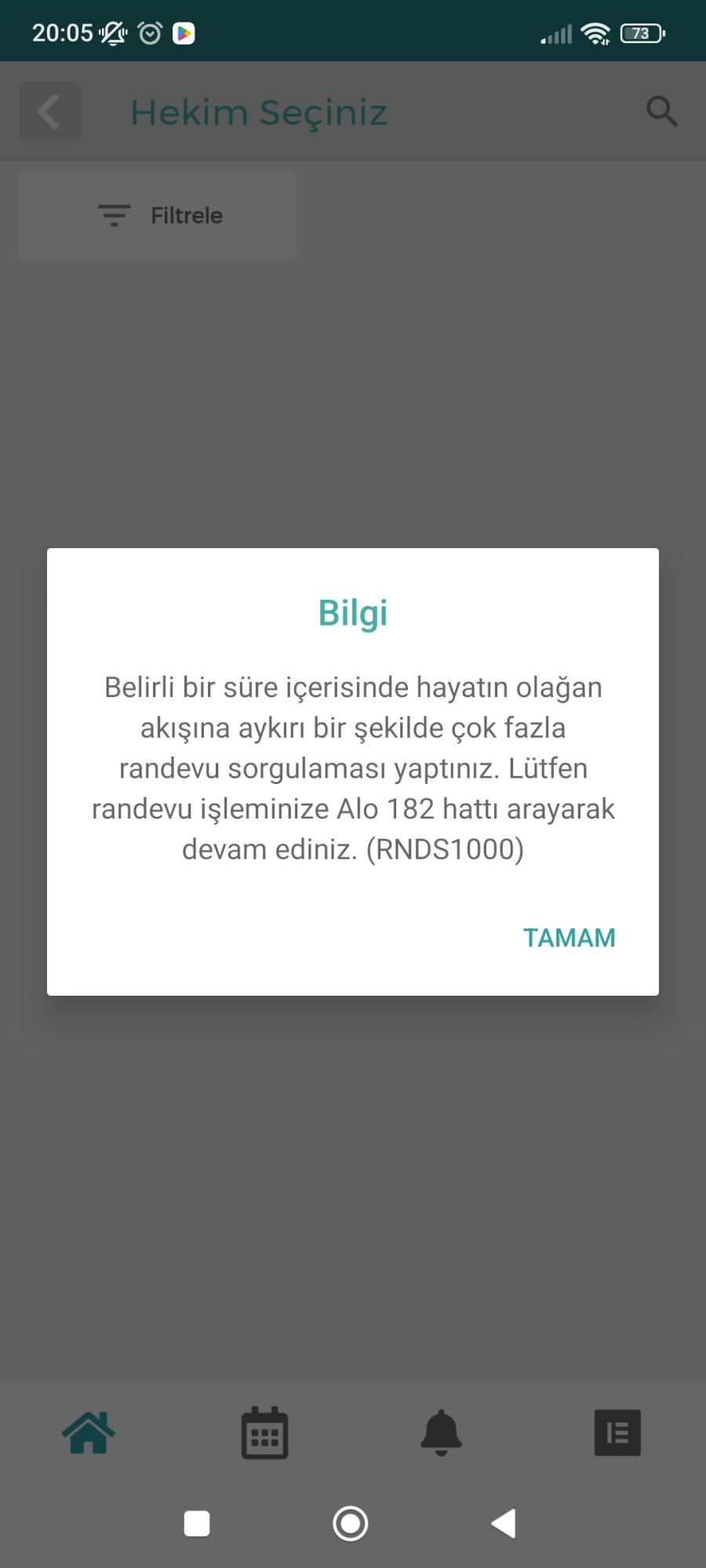
Task: Open the notifications bell icon
Action: pos(441,1433)
